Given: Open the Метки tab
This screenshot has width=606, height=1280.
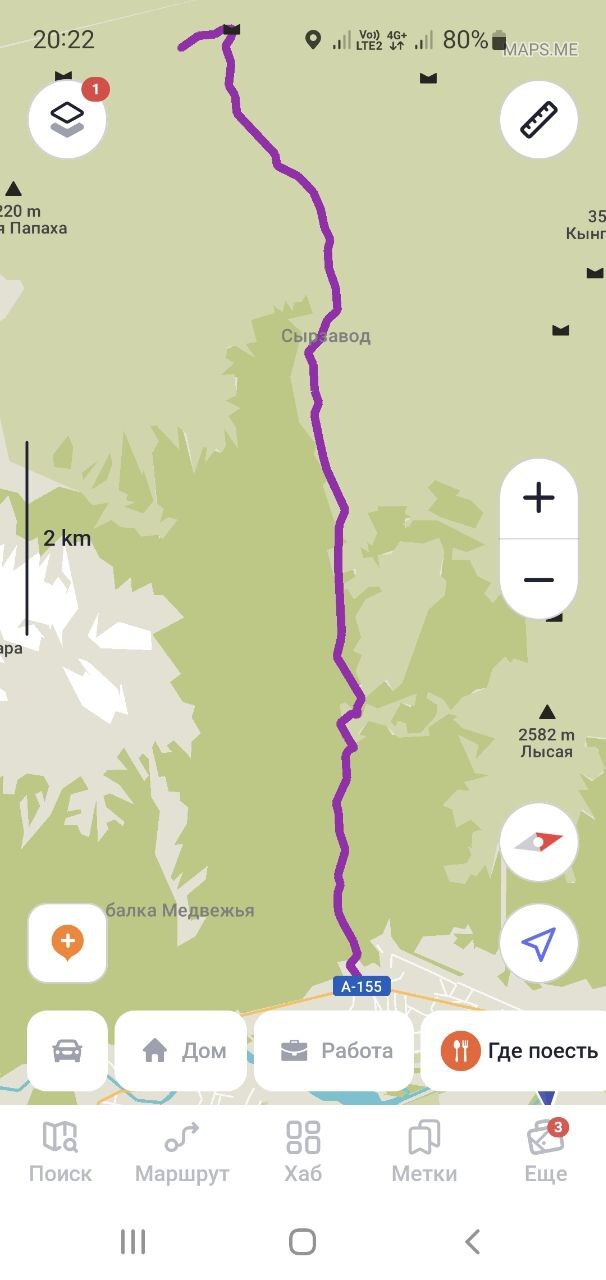Looking at the screenshot, I should pyautogui.click(x=424, y=1152).
